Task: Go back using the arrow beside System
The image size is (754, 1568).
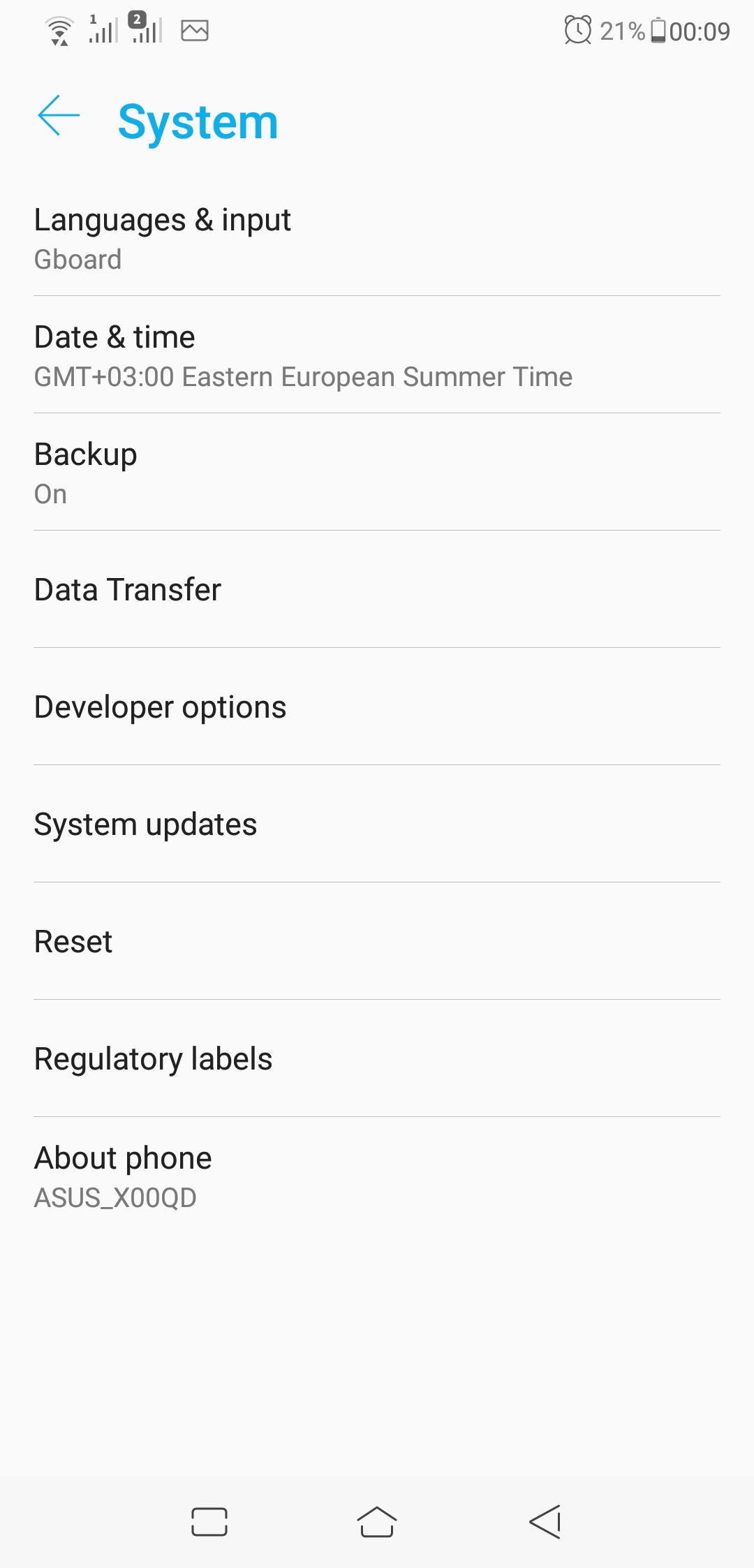Action: [x=59, y=116]
